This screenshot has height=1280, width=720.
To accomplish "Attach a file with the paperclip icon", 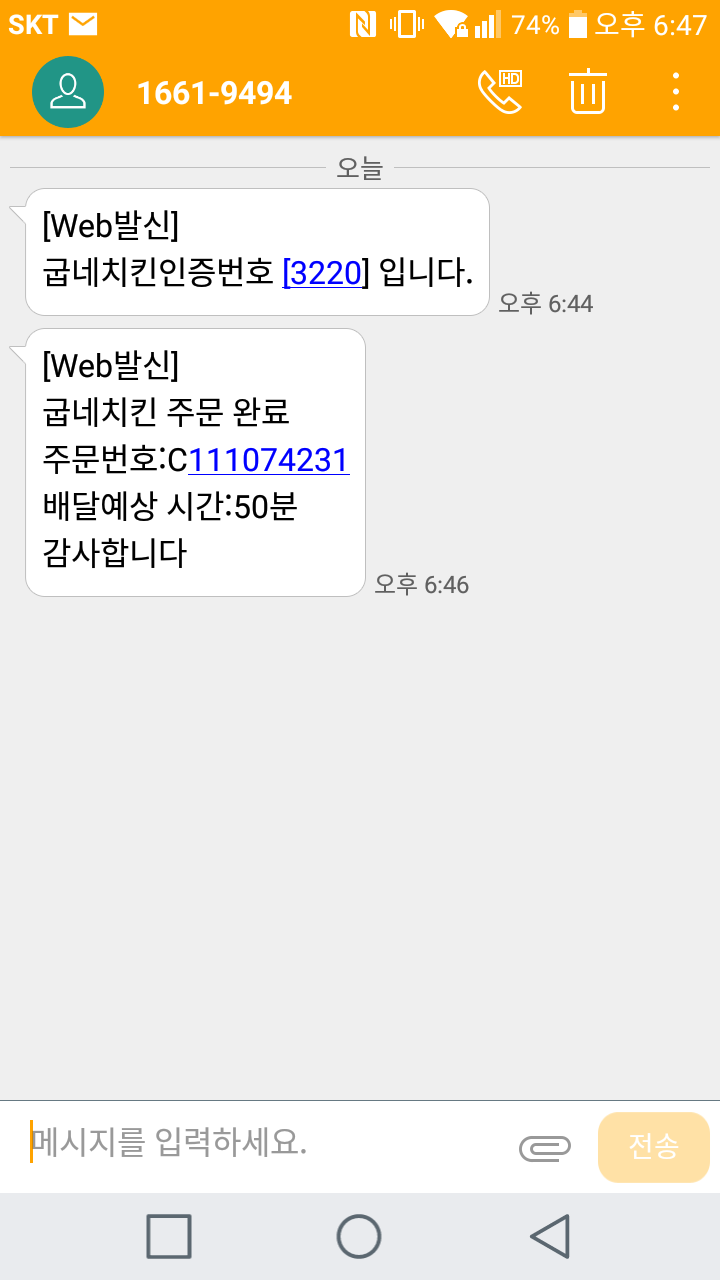I will [x=545, y=1148].
